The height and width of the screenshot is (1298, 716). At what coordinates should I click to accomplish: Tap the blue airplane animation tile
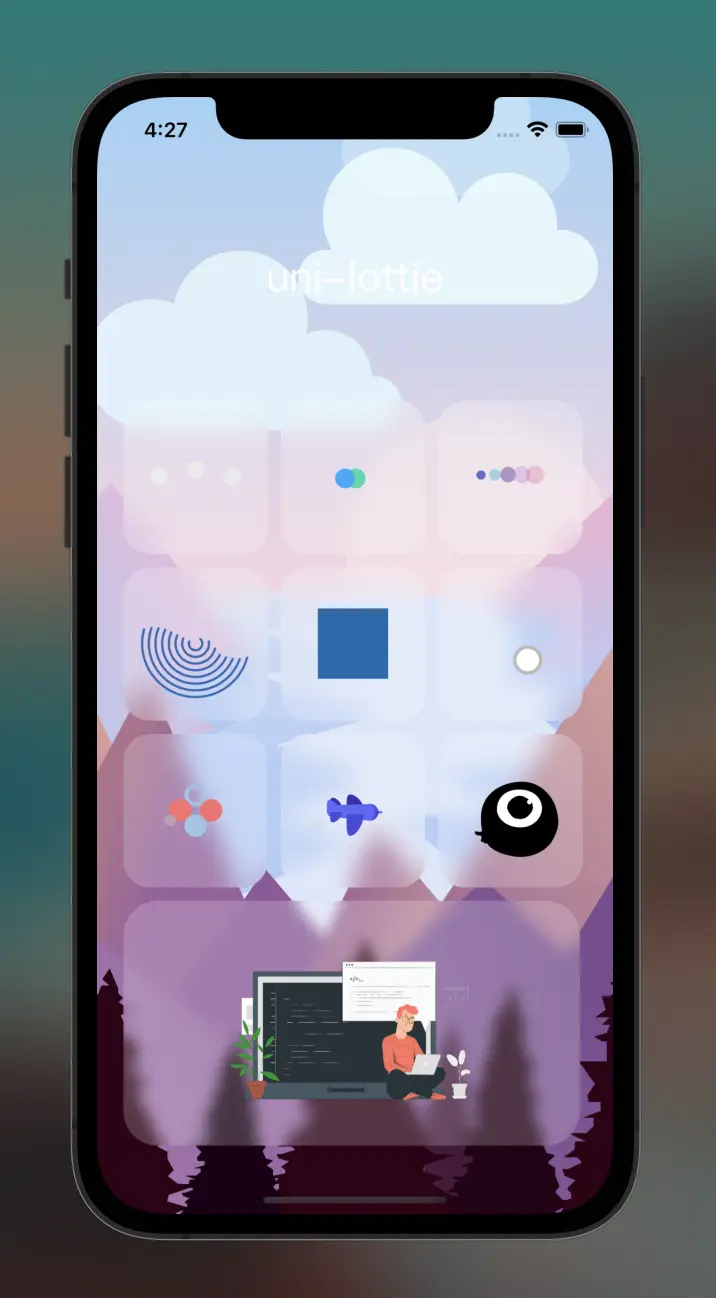pyautogui.click(x=352, y=810)
